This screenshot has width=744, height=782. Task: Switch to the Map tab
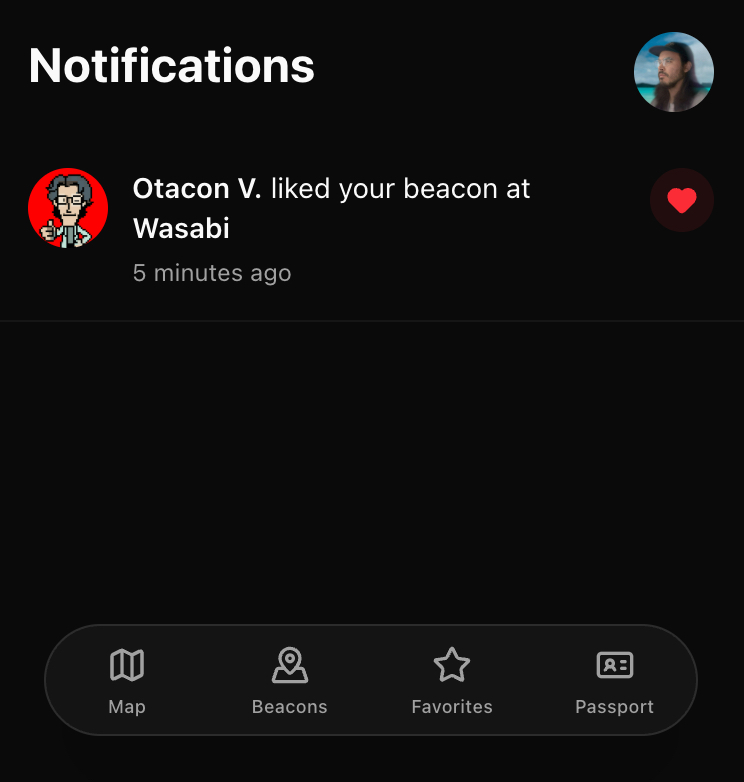(127, 680)
